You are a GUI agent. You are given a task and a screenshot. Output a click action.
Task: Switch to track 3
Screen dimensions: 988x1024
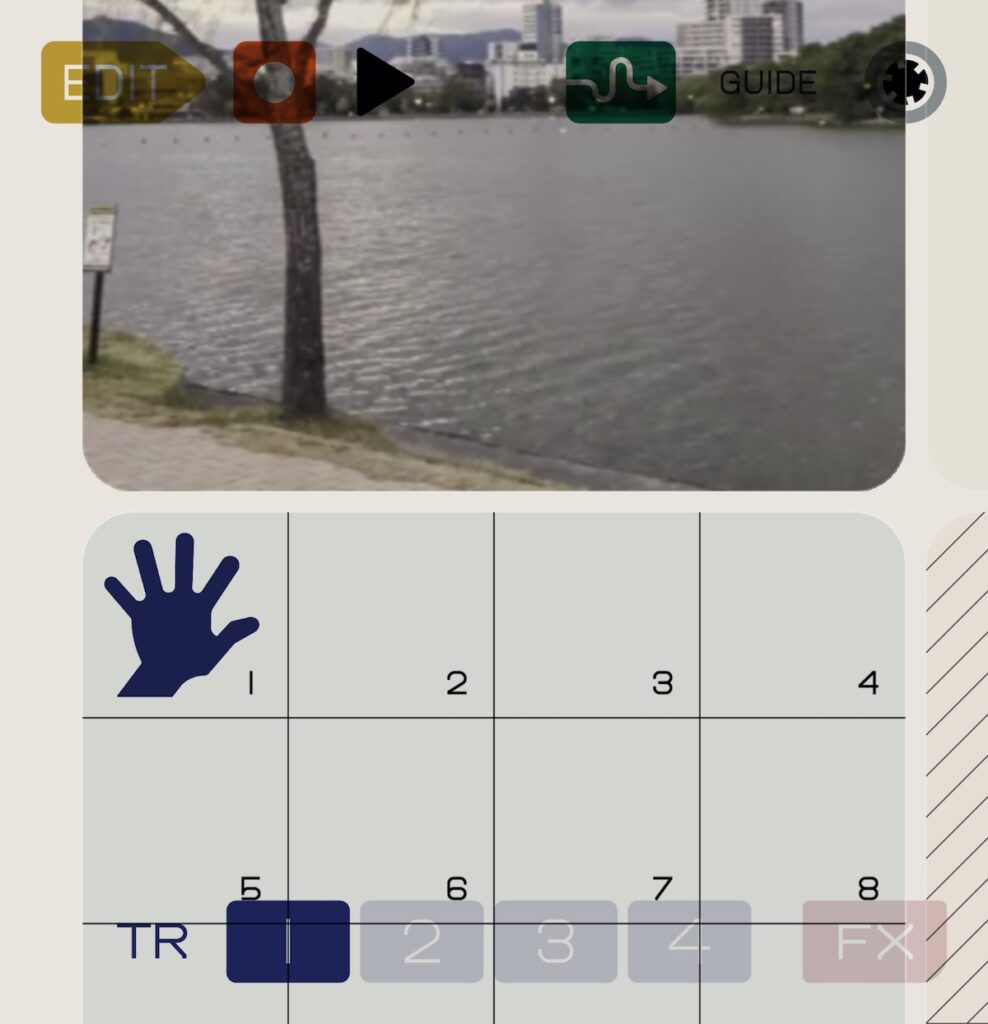(555, 942)
